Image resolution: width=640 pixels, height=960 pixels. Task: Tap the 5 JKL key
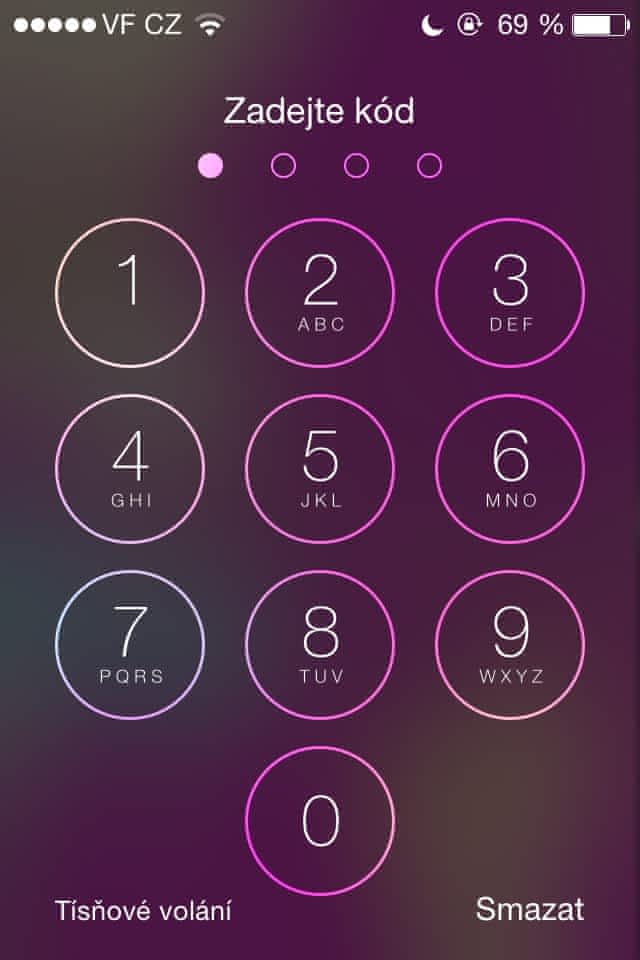(x=320, y=466)
